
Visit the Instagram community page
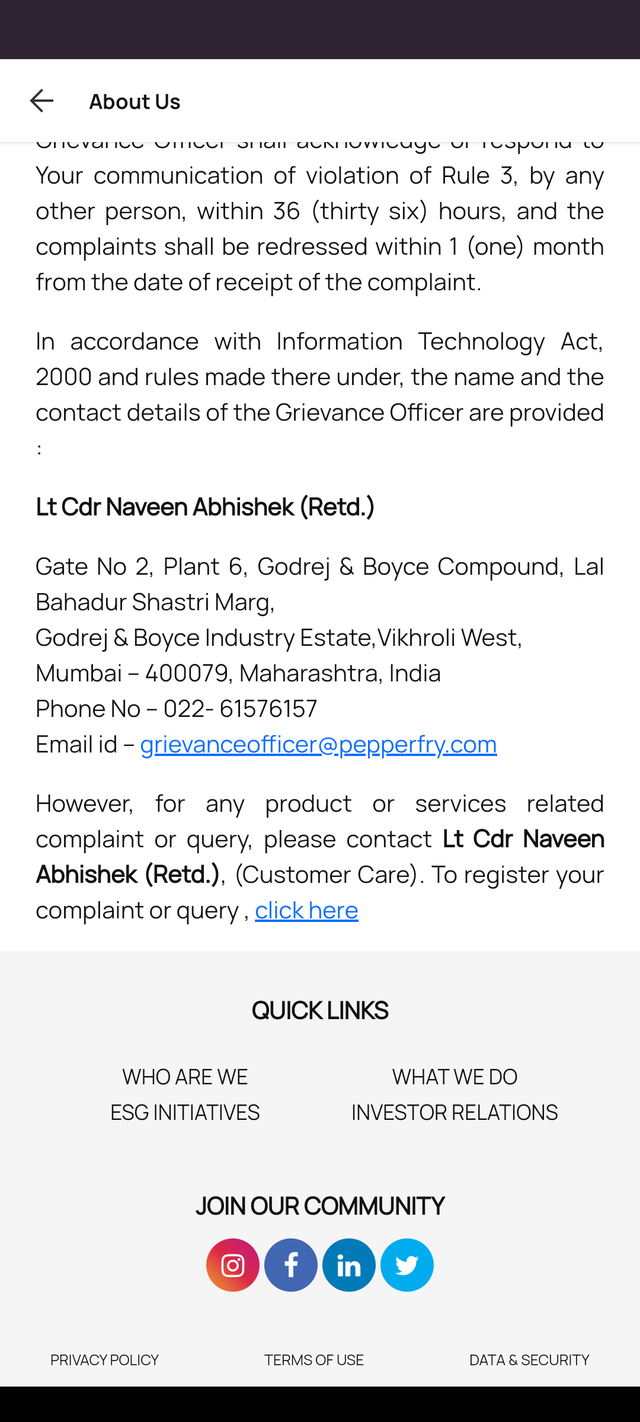(233, 1265)
